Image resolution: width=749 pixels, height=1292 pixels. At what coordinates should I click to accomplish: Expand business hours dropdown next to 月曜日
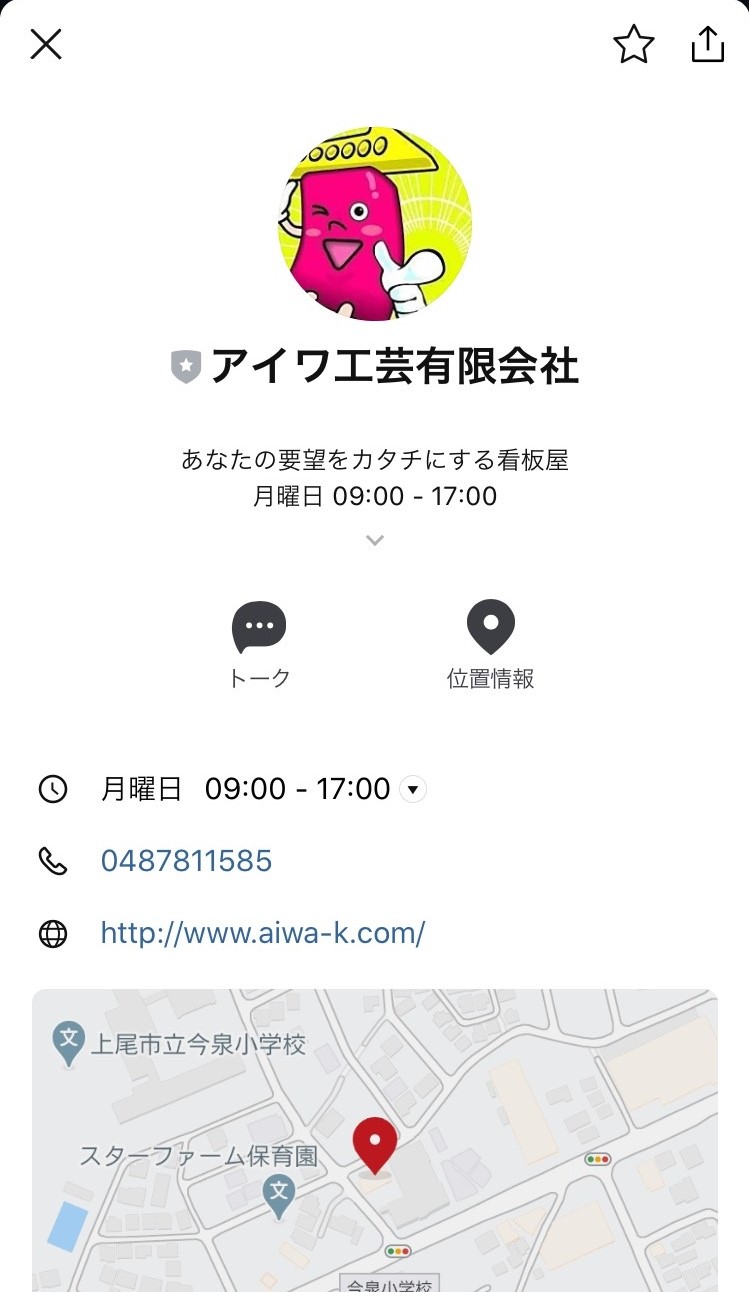(413, 790)
